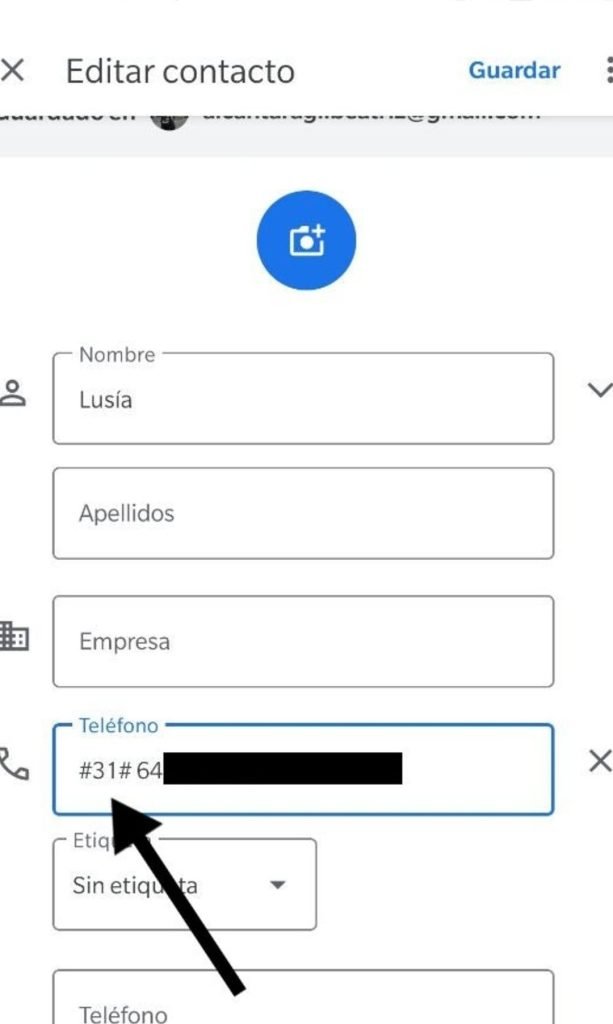Add a contact photo
The image size is (613, 1024).
pos(306,241)
